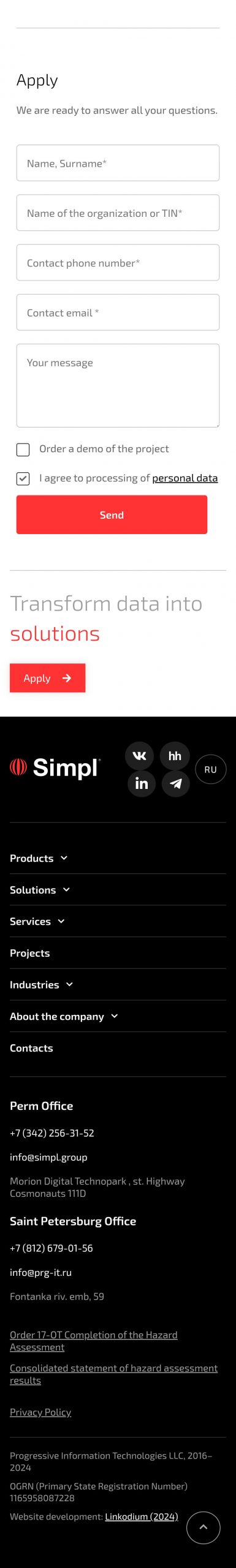Expand the Solutions footer menu
This screenshot has width=236, height=1568.
pyautogui.click(x=40, y=890)
